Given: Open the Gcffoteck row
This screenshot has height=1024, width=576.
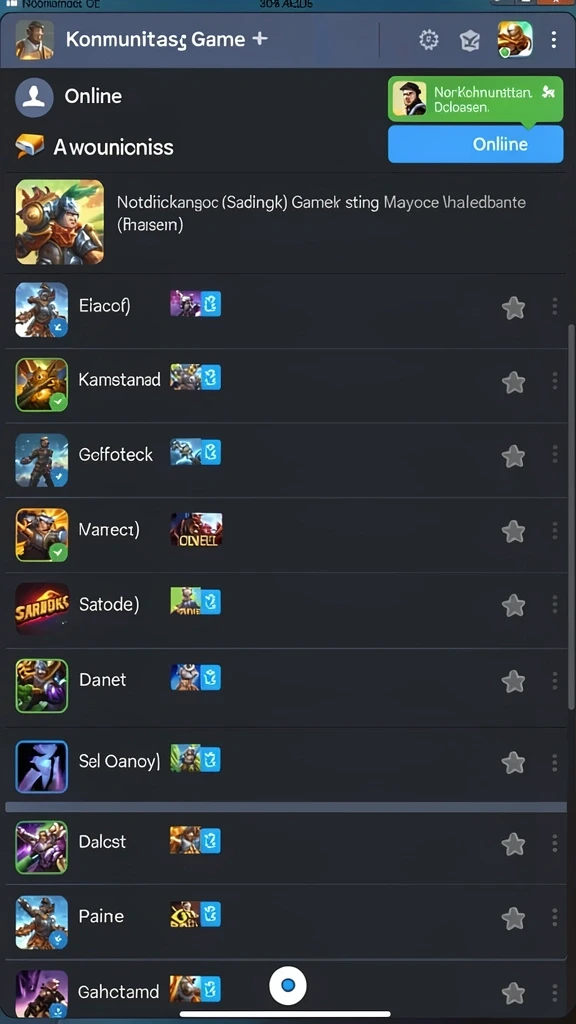Looking at the screenshot, I should [x=288, y=460].
